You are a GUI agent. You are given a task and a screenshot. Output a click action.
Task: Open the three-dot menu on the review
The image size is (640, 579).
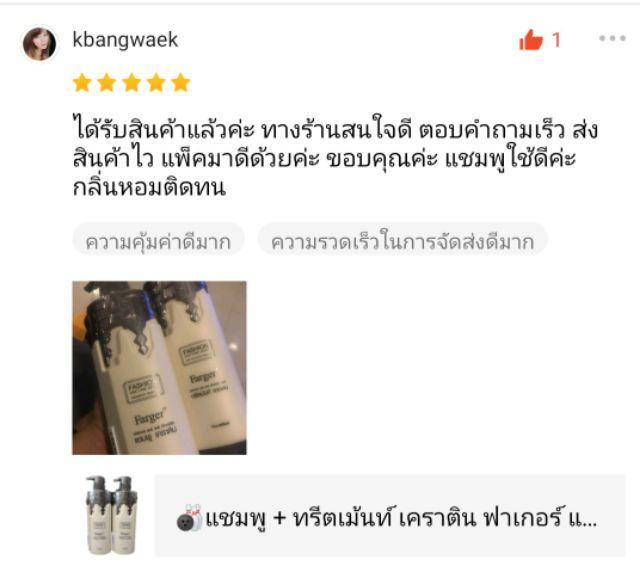point(611,39)
